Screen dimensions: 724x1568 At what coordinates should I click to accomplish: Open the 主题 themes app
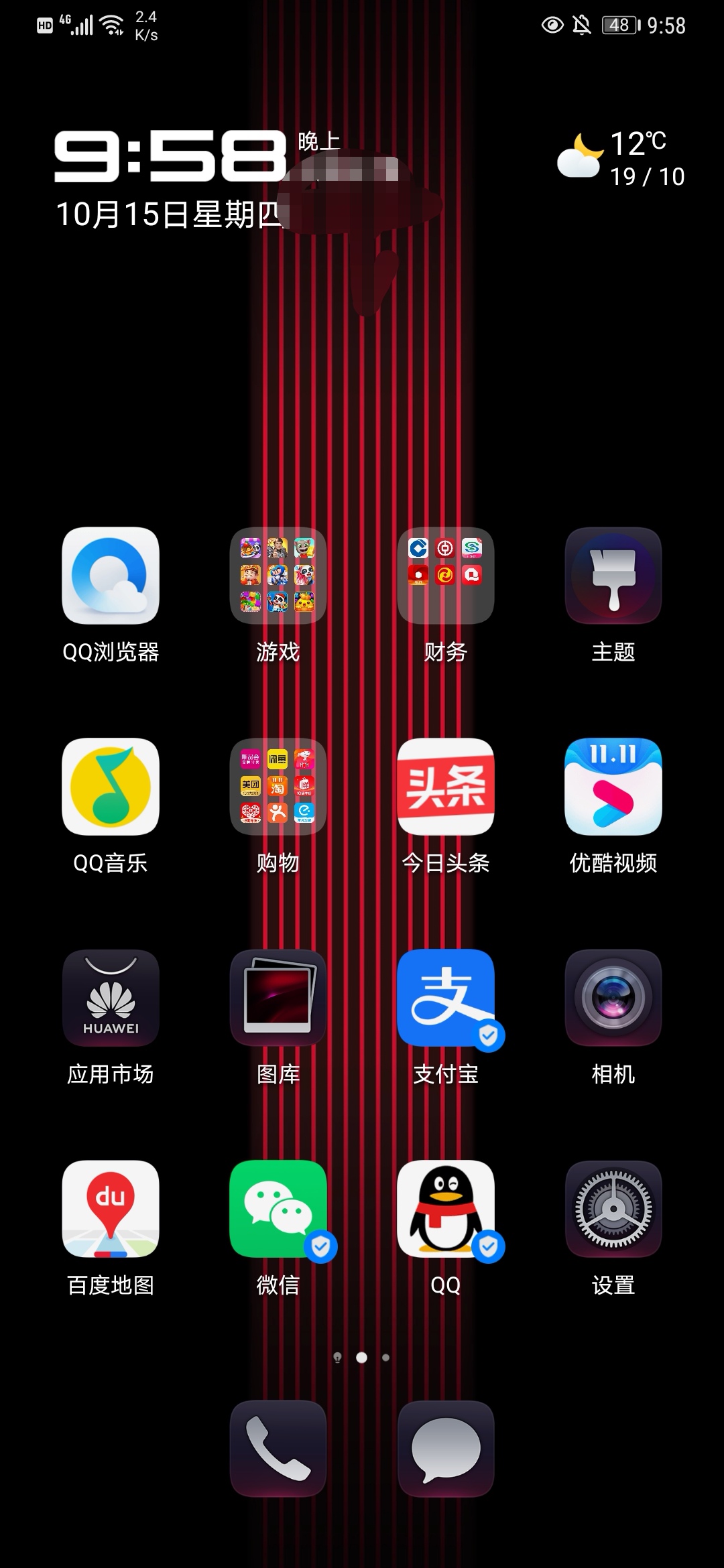pos(612,576)
